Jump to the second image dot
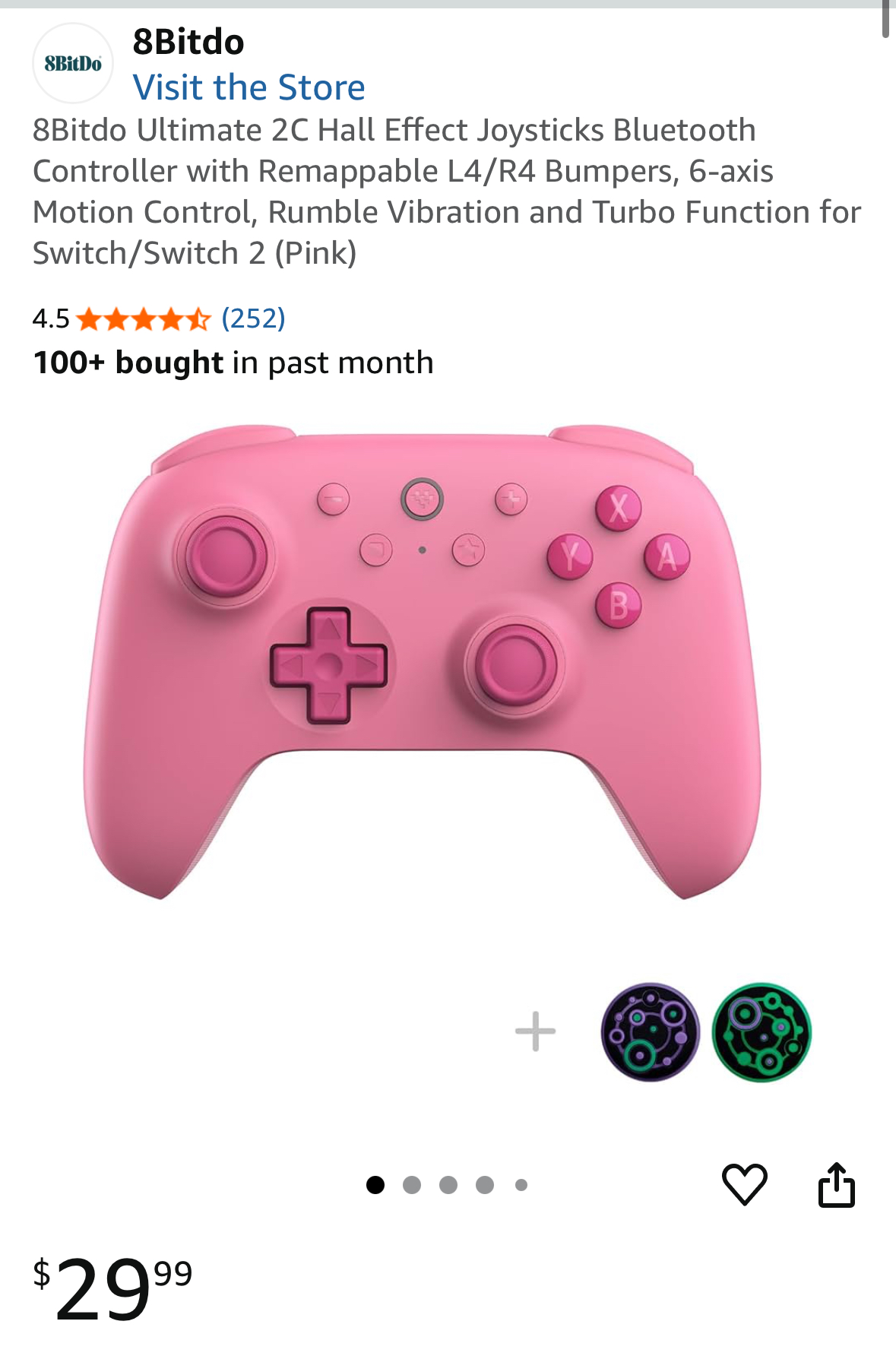Image resolution: width=896 pixels, height=1356 pixels. (x=412, y=1185)
